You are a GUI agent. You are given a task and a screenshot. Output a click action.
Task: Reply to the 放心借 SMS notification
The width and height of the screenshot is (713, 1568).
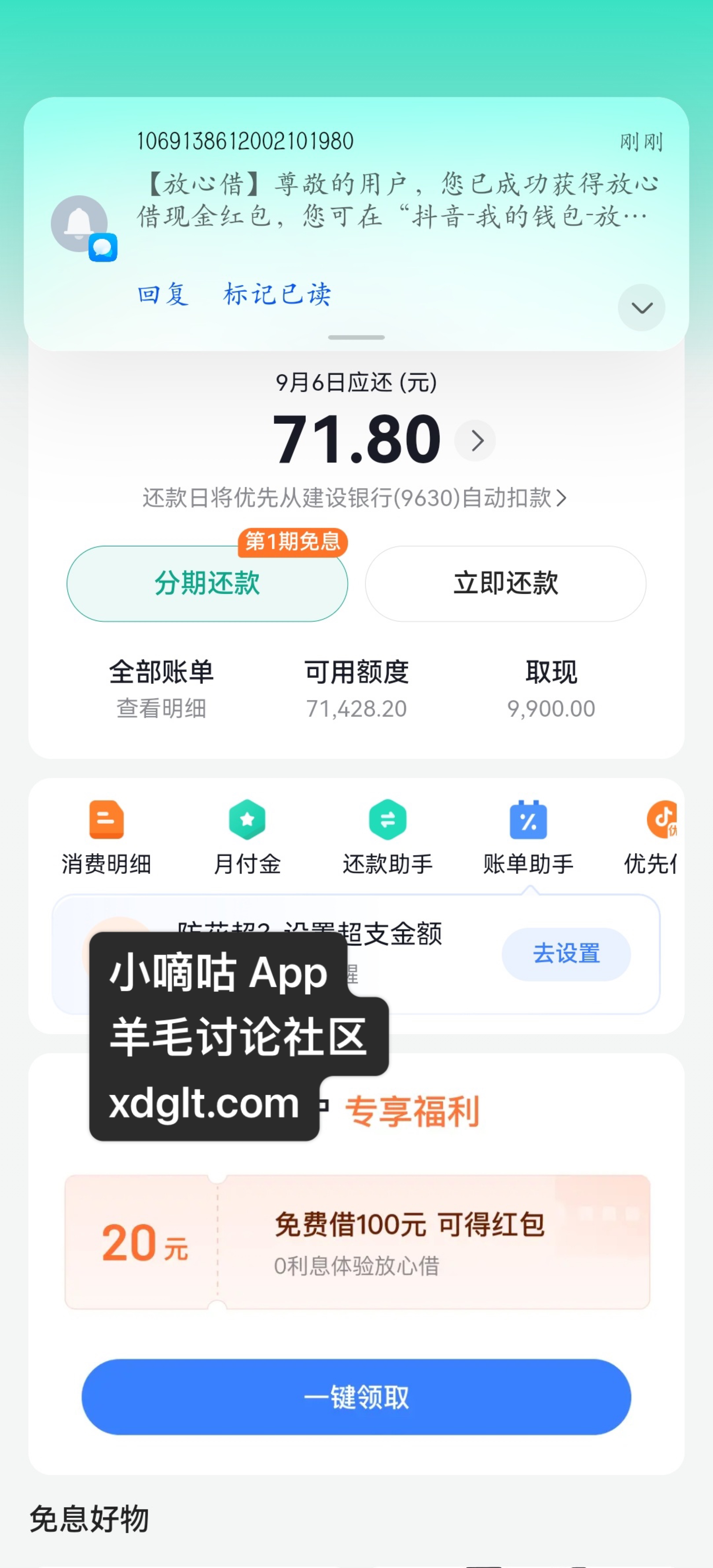(x=163, y=295)
